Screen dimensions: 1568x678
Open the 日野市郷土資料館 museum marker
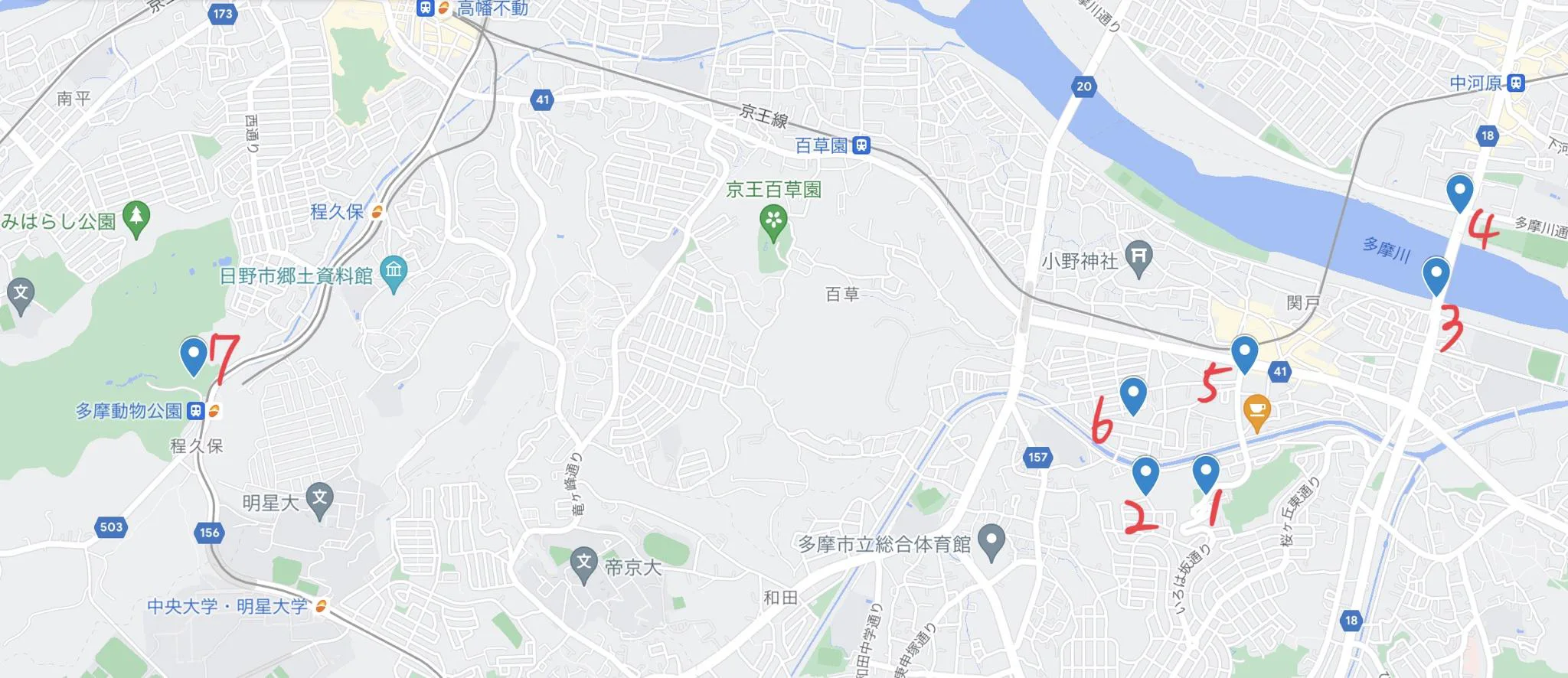[x=394, y=272]
